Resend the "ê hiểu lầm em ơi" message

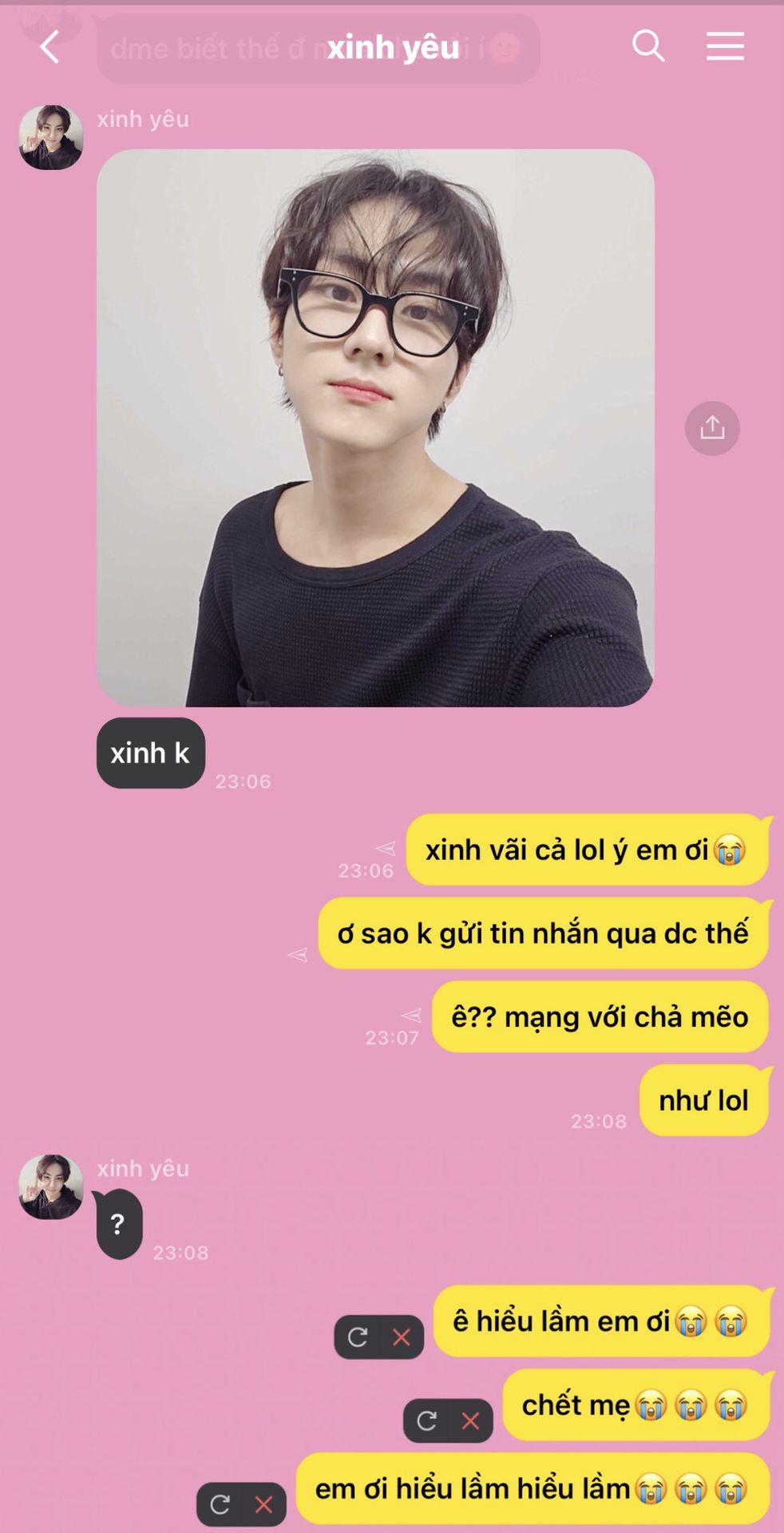click(x=358, y=1337)
